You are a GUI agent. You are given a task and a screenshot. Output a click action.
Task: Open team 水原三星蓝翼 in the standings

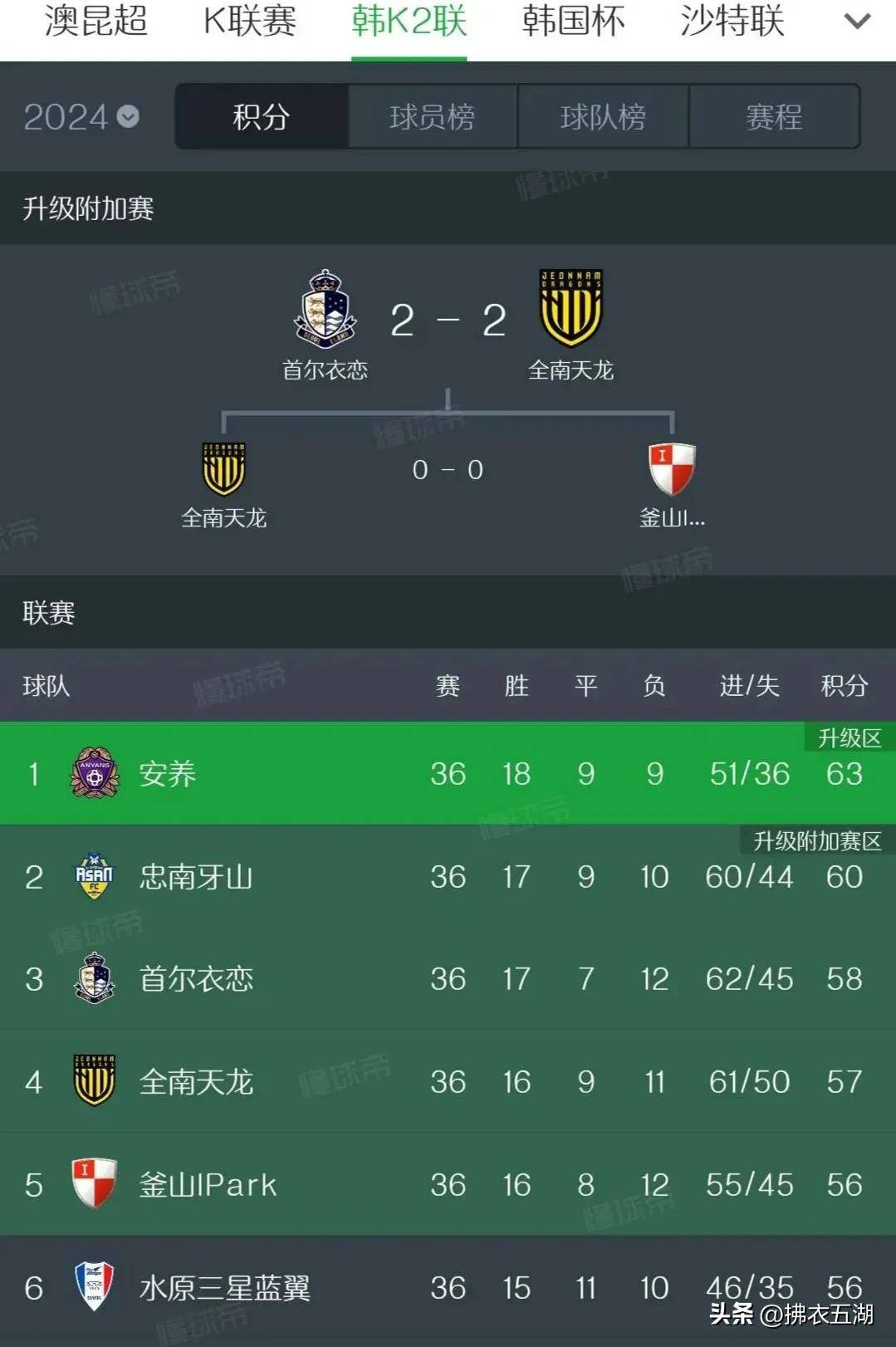point(224,1288)
